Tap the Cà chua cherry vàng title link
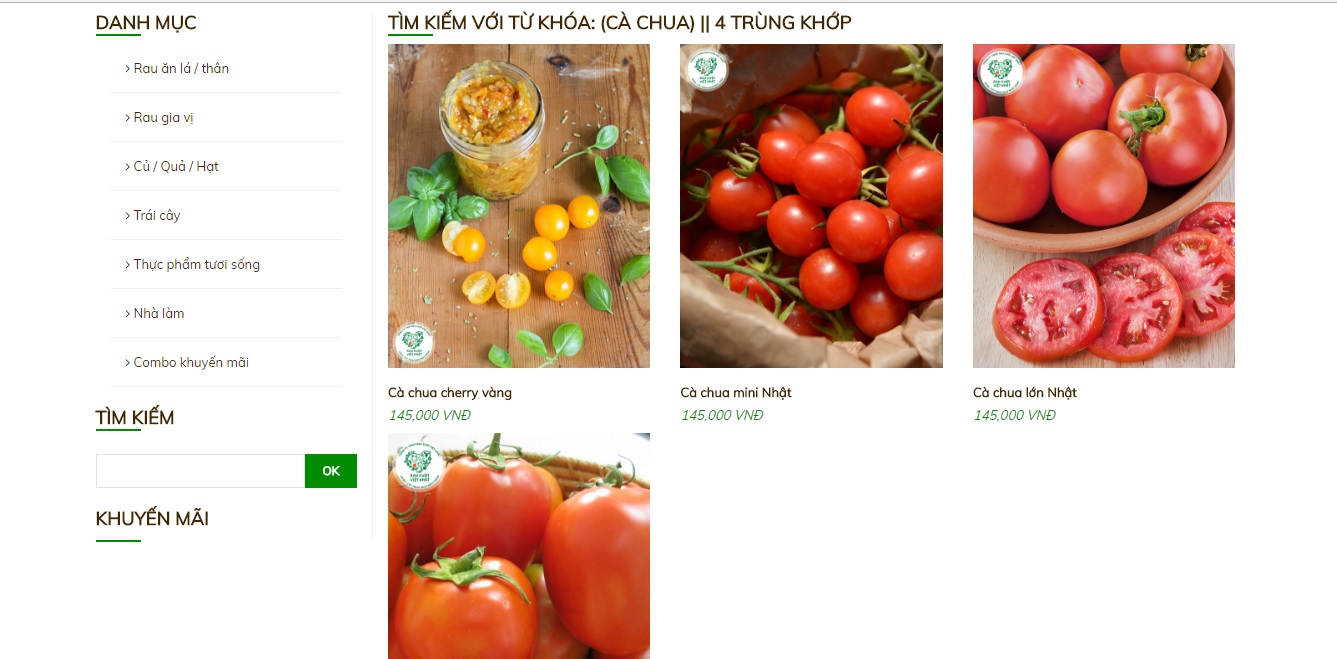Screen dimensions: 1337x659 (450, 393)
